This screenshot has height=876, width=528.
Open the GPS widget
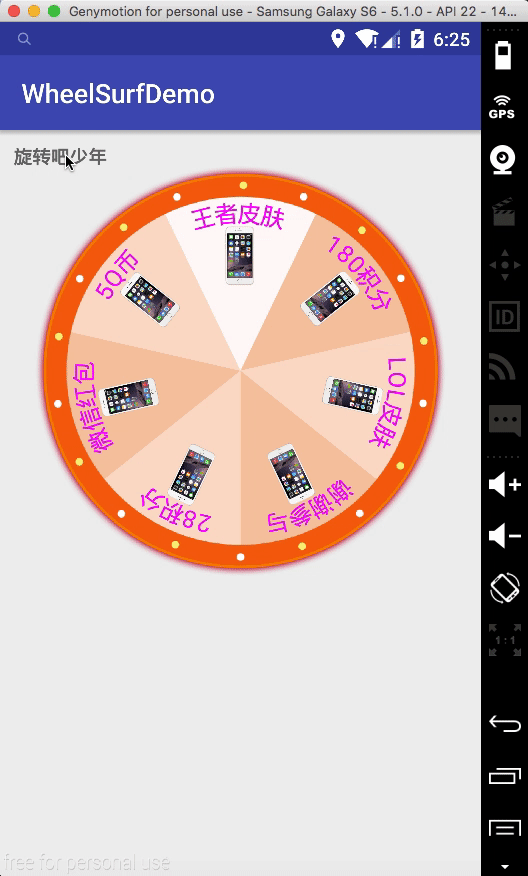pos(502,107)
